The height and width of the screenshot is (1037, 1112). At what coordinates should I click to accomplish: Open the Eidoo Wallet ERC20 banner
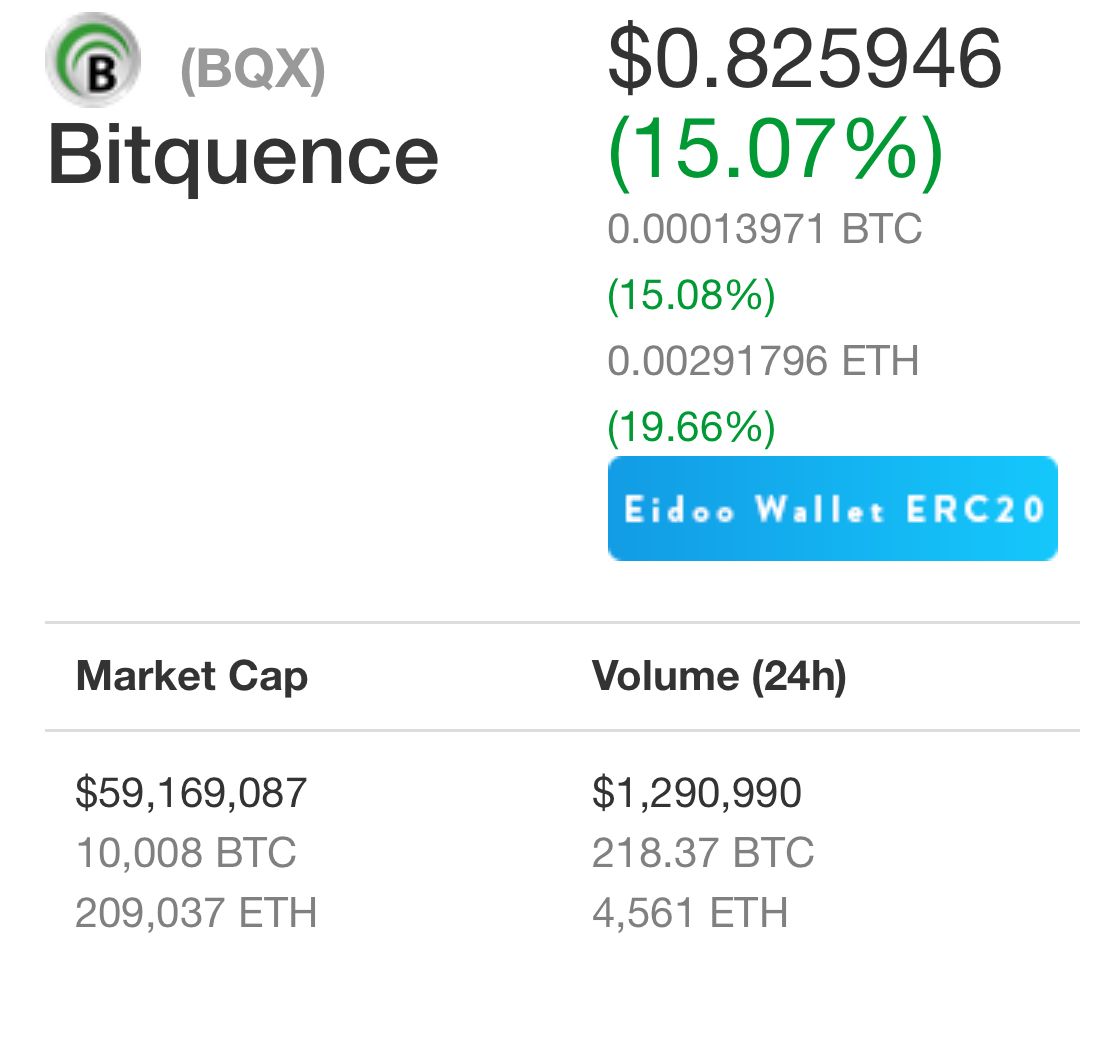832,508
